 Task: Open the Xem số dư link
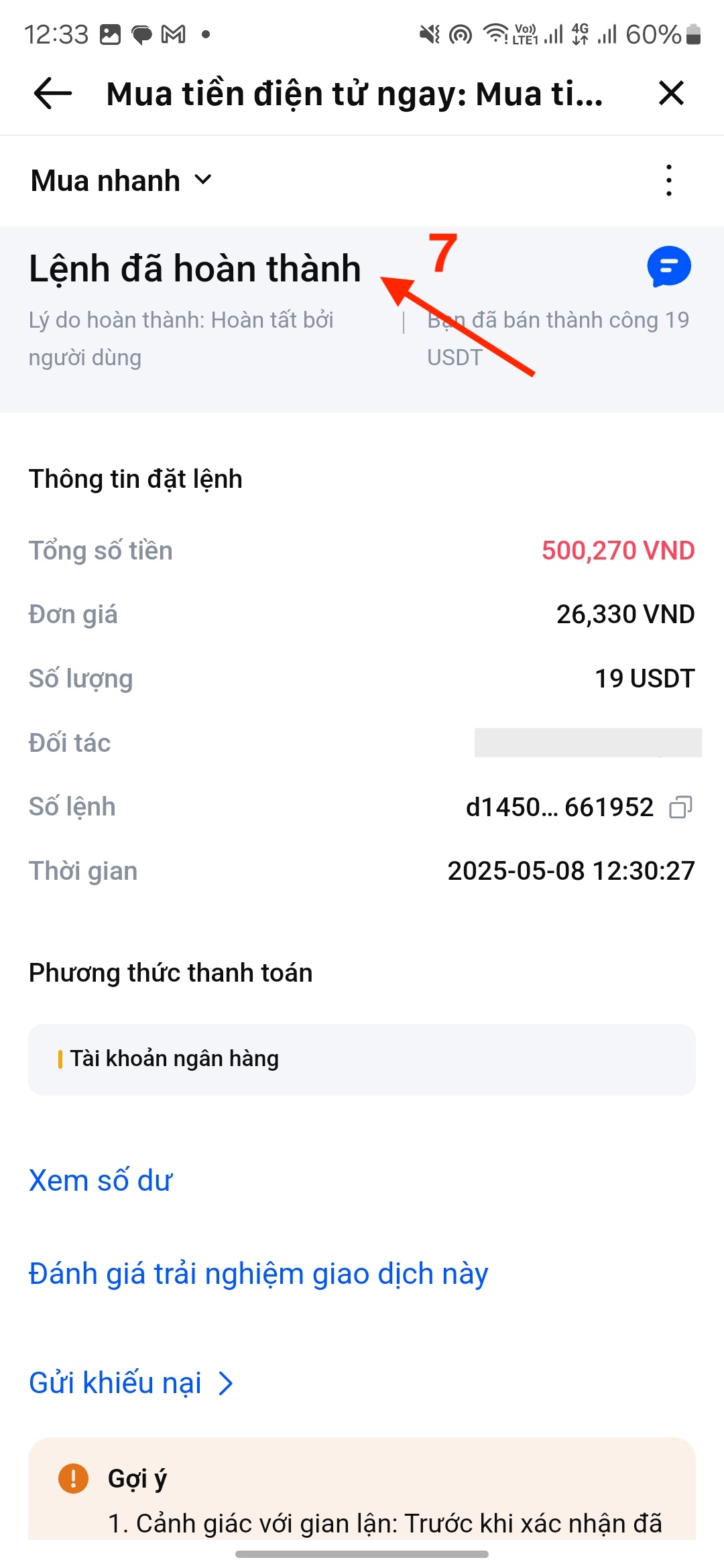[x=101, y=1181]
